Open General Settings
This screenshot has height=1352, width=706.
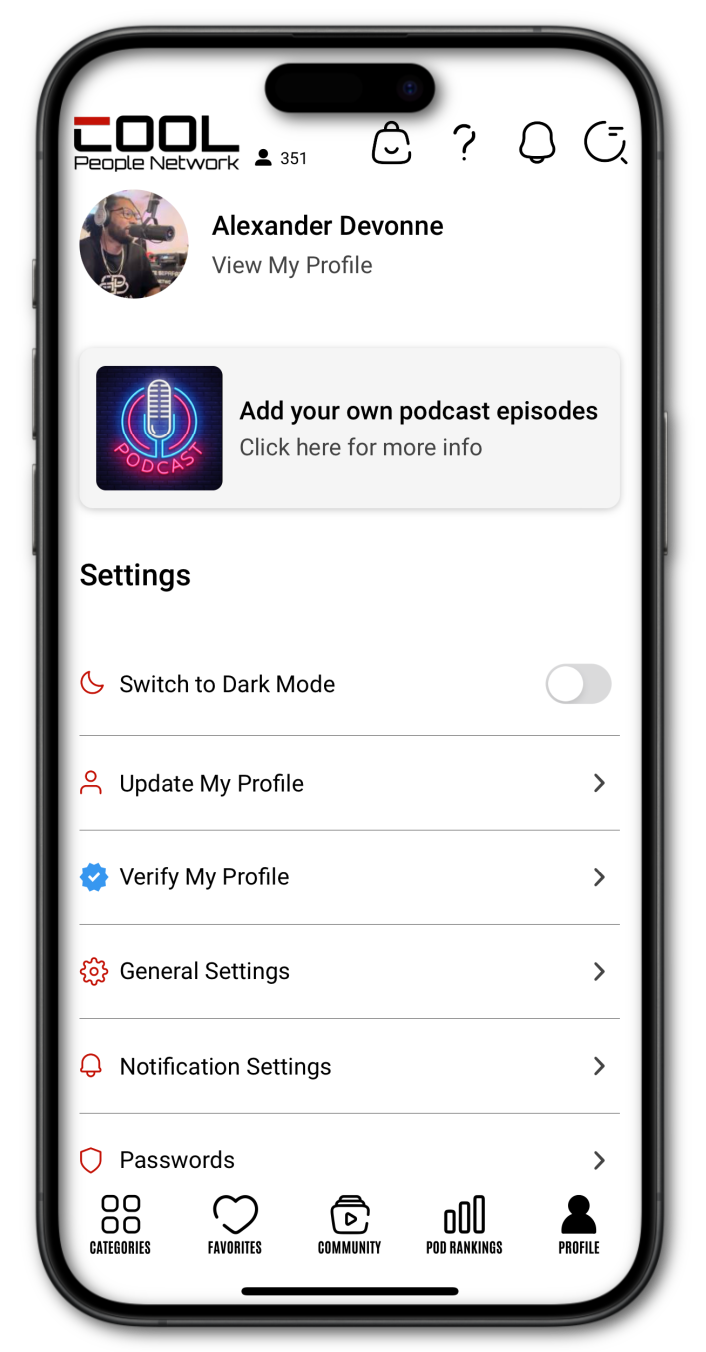tap(349, 971)
